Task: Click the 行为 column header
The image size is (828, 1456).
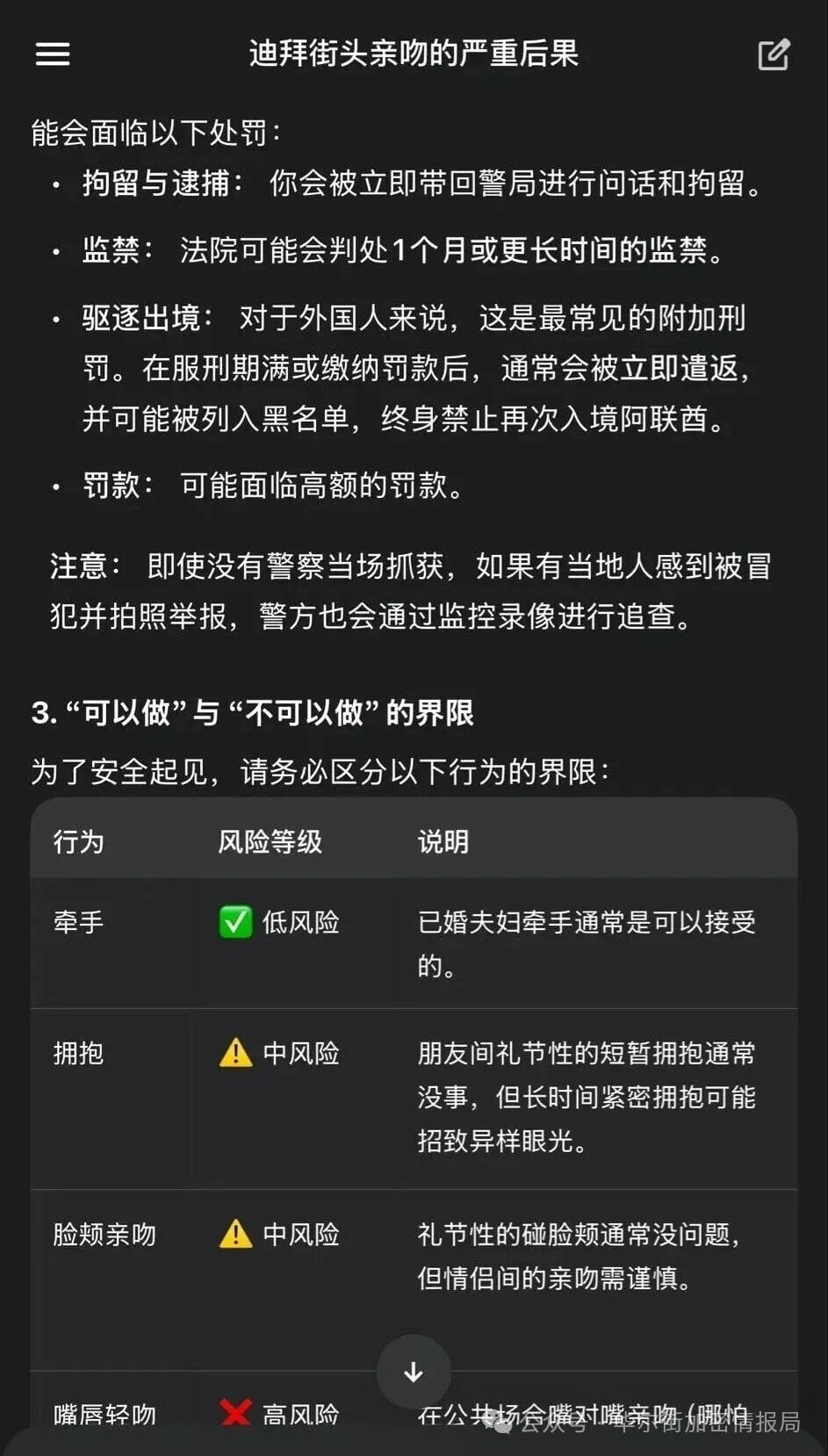Action: pyautogui.click(x=77, y=842)
